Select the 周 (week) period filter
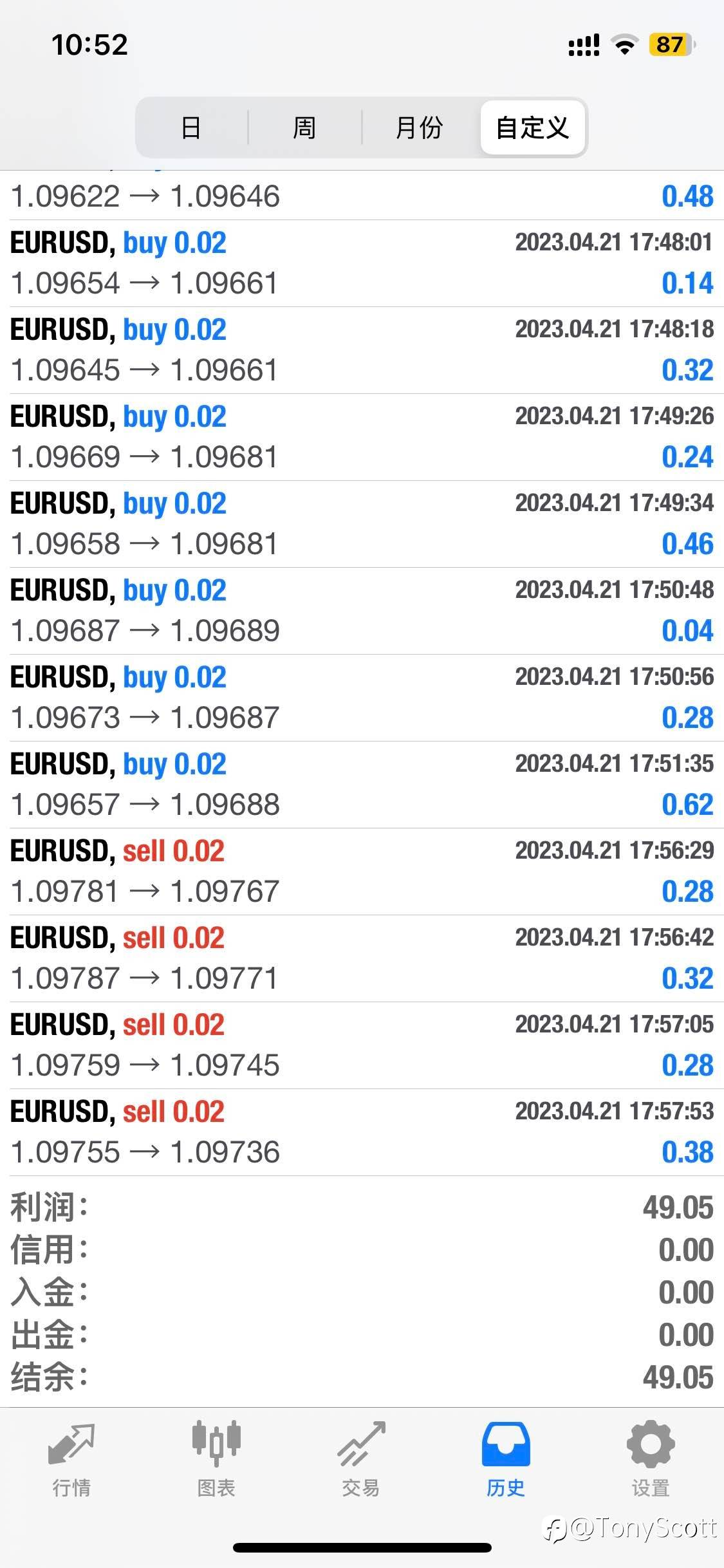 (x=304, y=127)
